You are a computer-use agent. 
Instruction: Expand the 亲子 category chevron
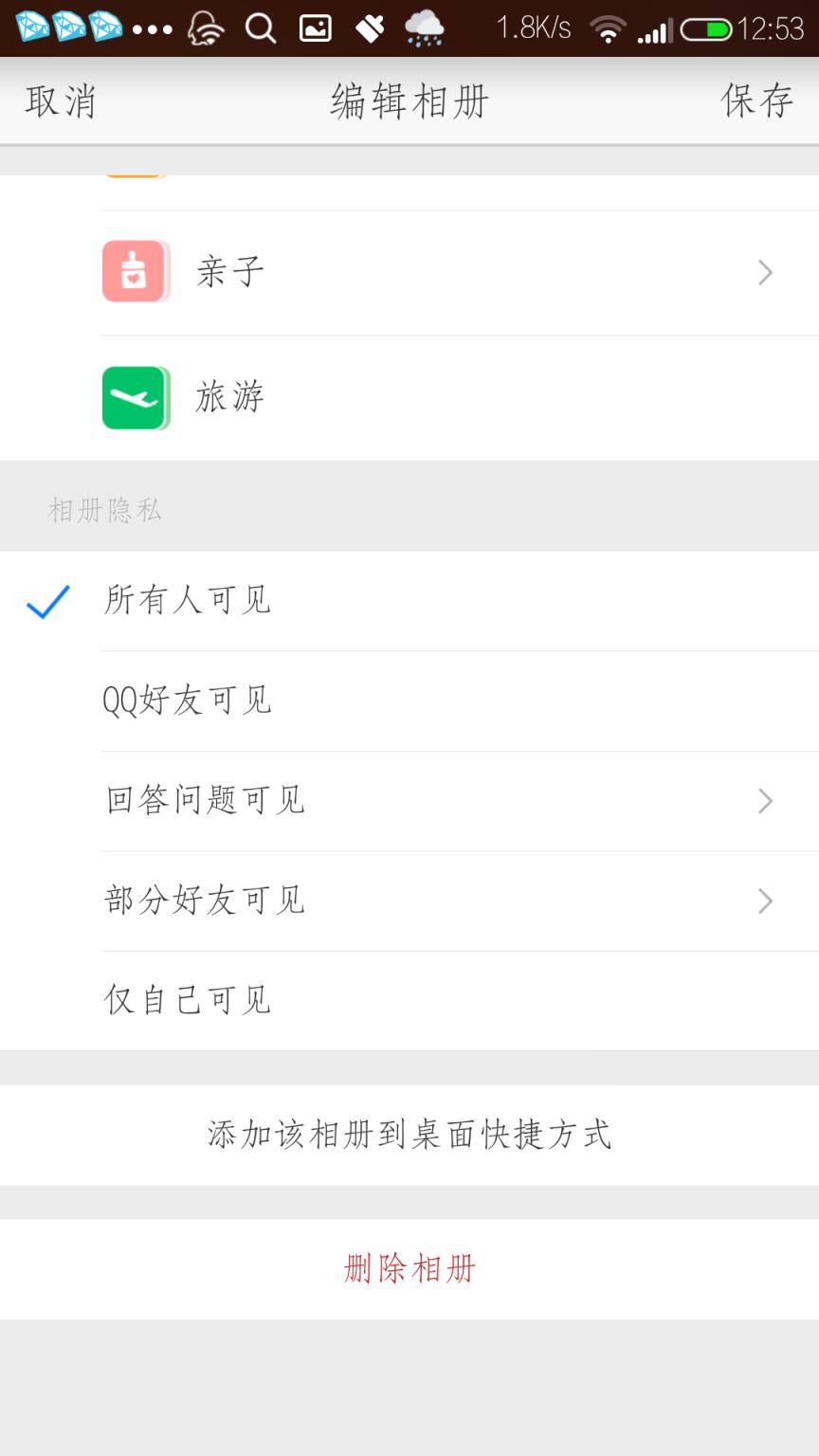[764, 272]
